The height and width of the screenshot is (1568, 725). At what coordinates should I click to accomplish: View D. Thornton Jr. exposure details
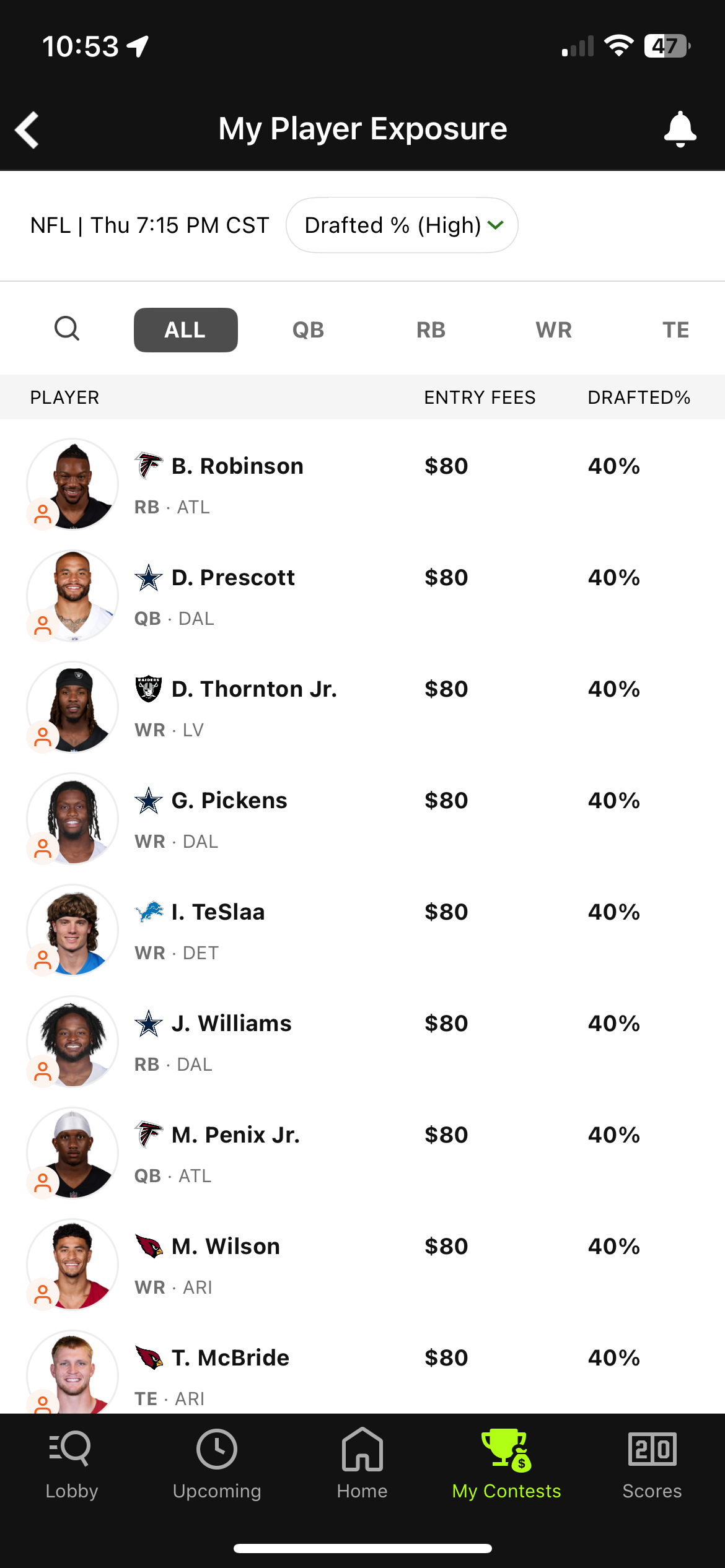point(362,707)
